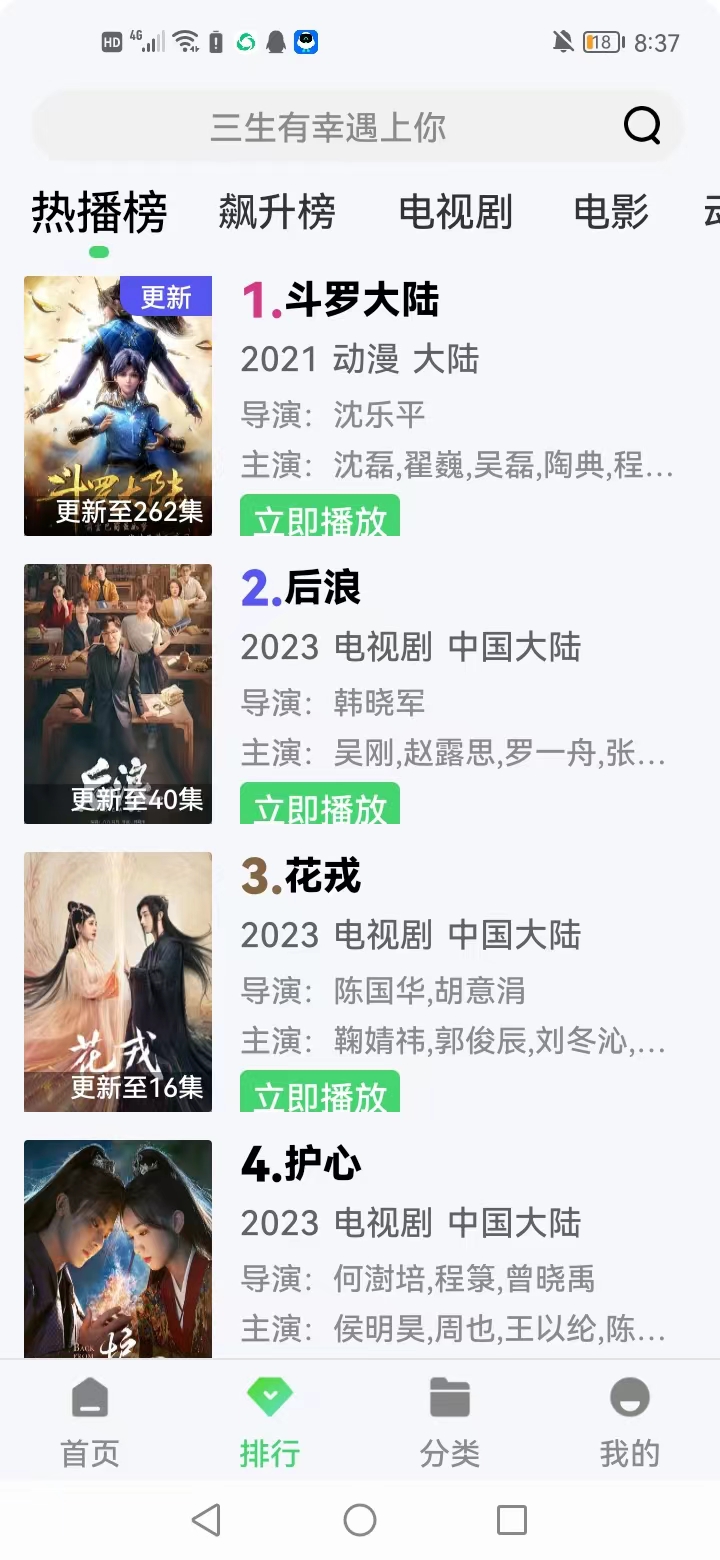Open the 斗罗大陆 poster
This screenshot has width=720, height=1560.
(x=118, y=406)
